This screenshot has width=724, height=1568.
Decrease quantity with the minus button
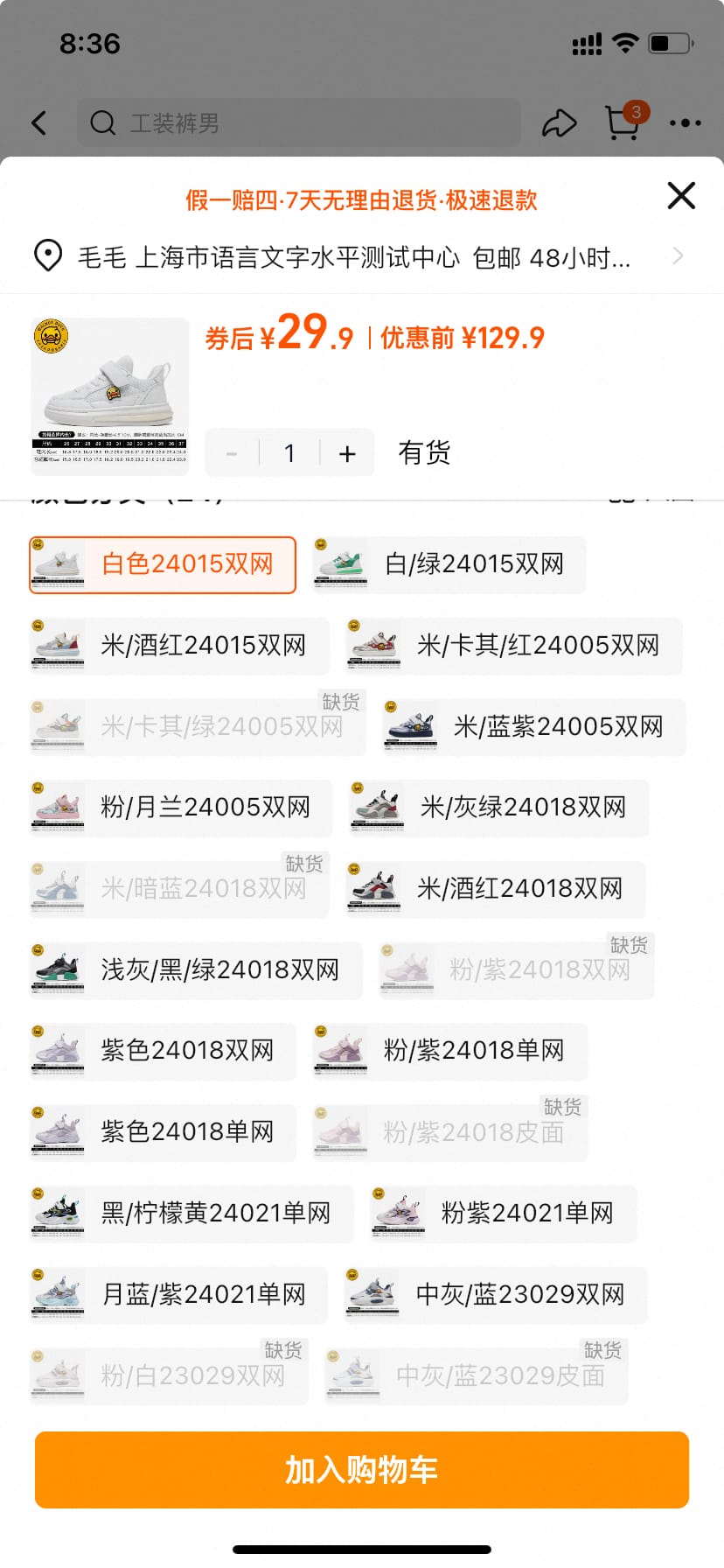(232, 453)
